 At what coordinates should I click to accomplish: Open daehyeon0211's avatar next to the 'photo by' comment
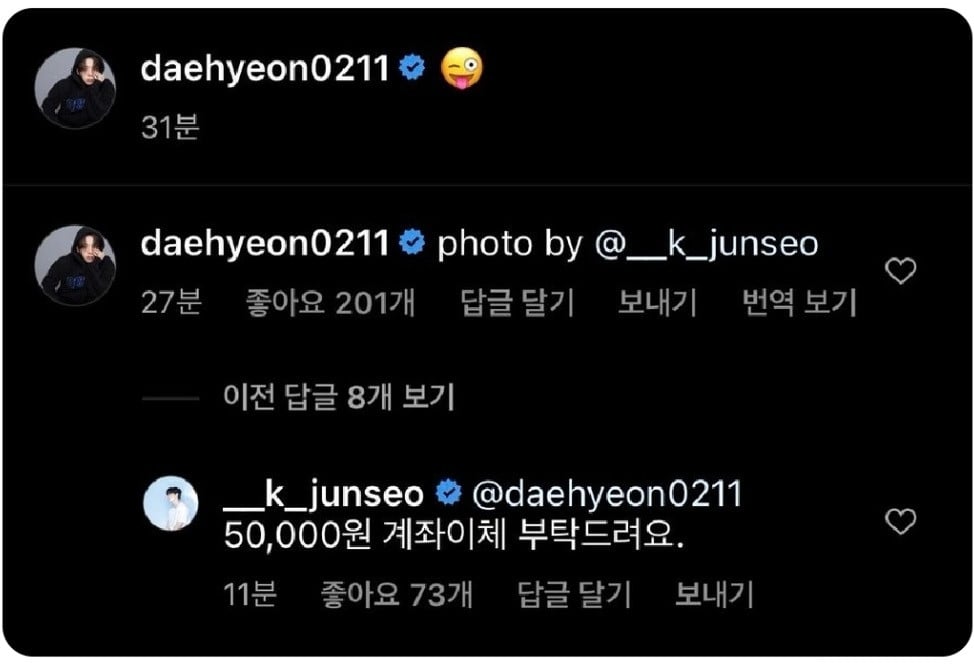(76, 264)
